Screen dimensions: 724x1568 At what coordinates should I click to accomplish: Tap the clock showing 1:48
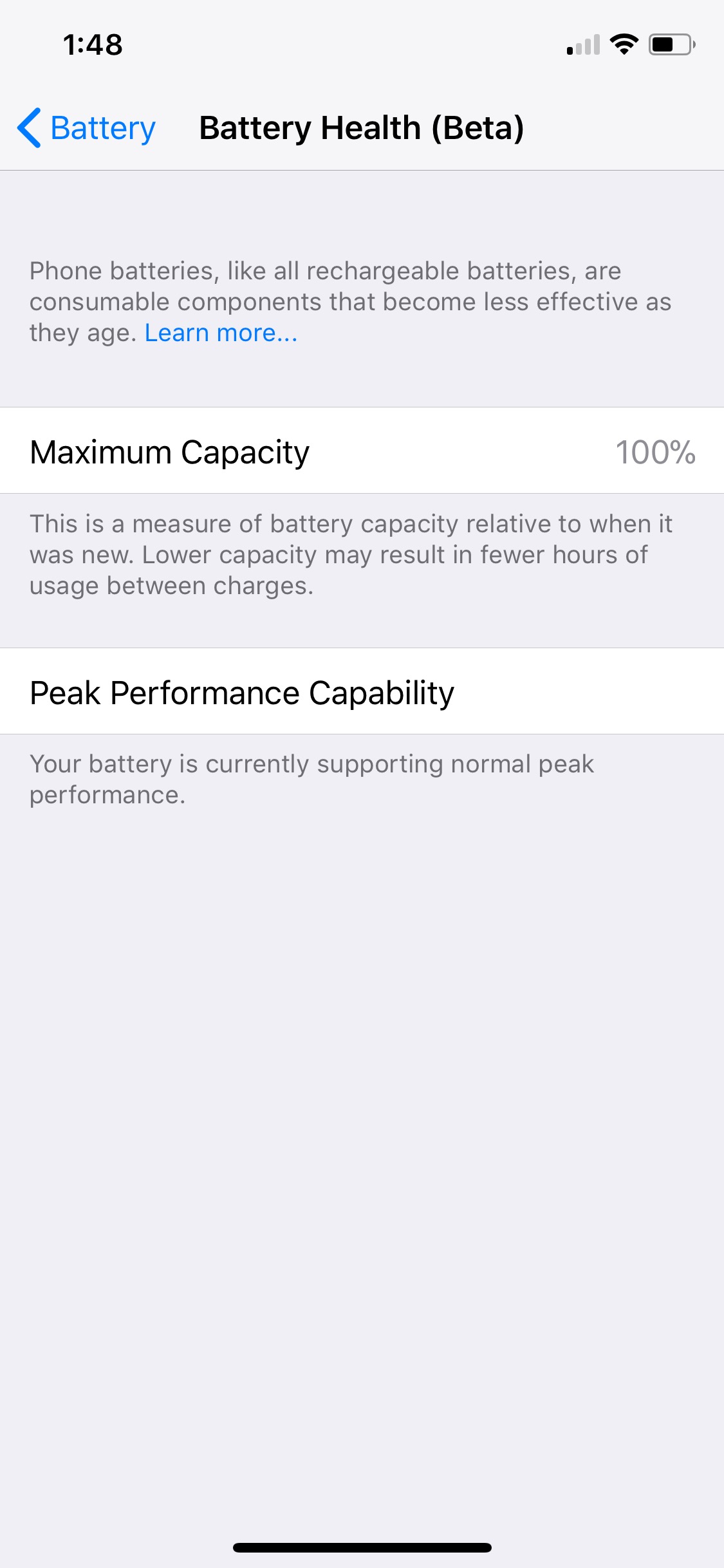point(91,44)
